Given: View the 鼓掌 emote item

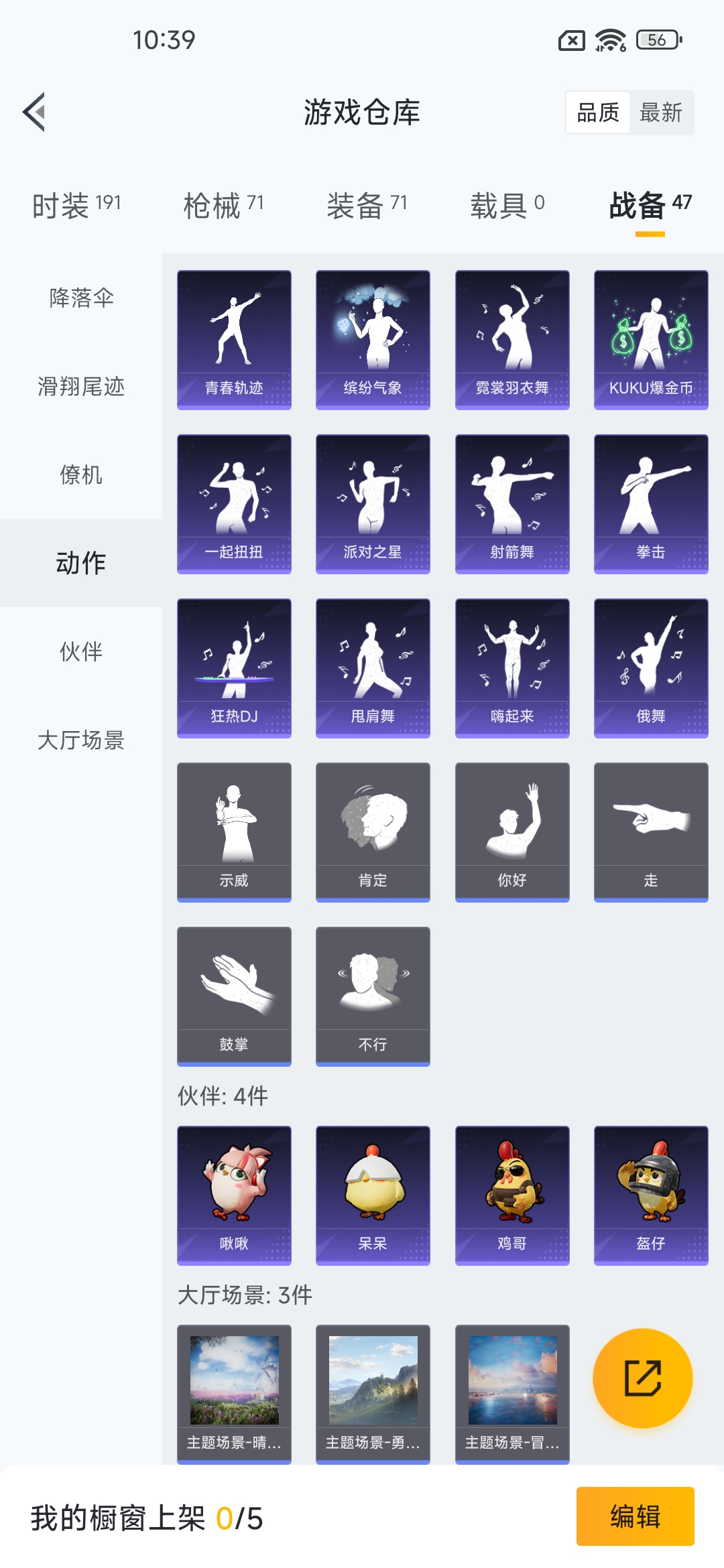Looking at the screenshot, I should click(x=234, y=996).
